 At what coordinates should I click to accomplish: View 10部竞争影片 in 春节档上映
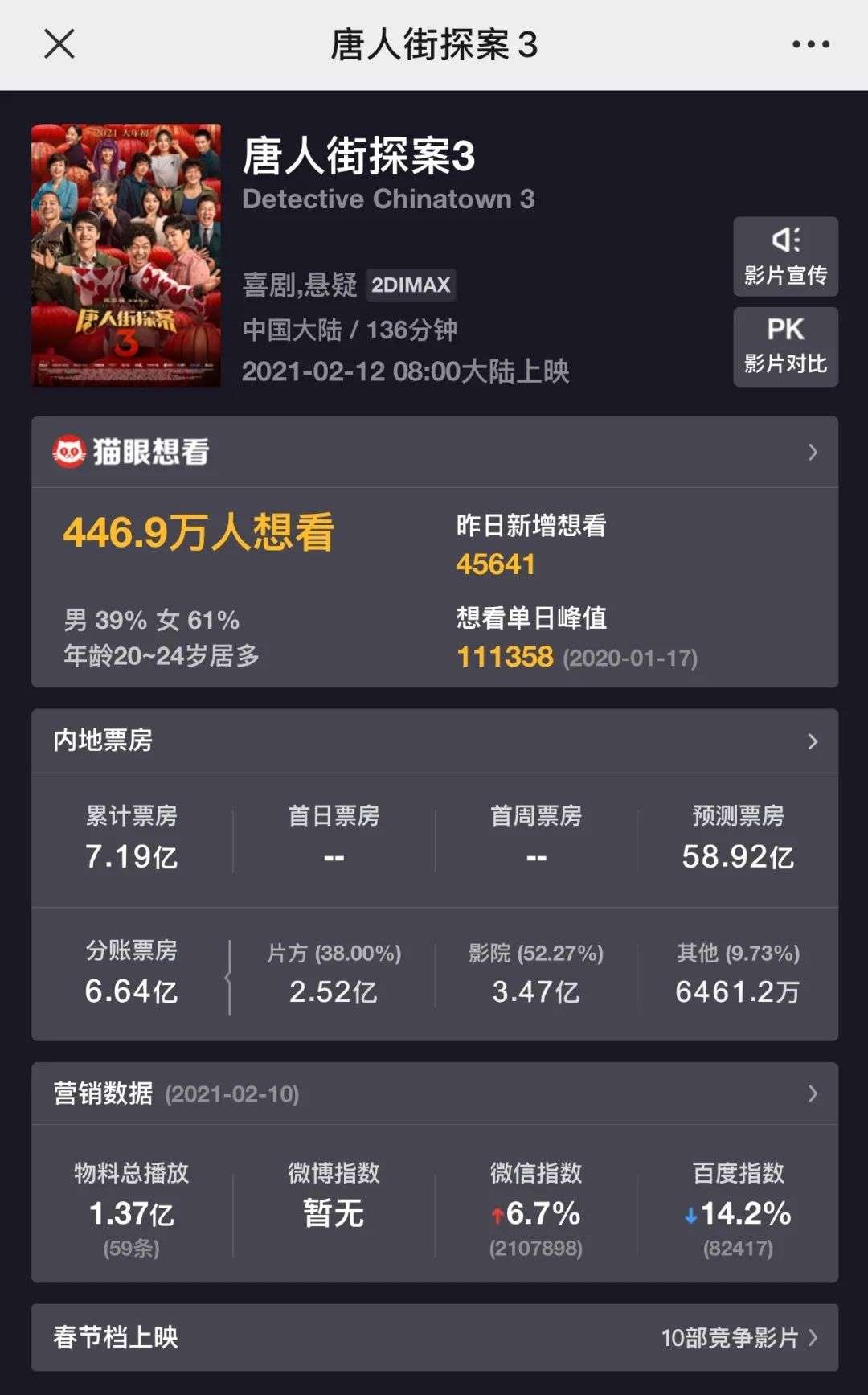click(x=738, y=1337)
